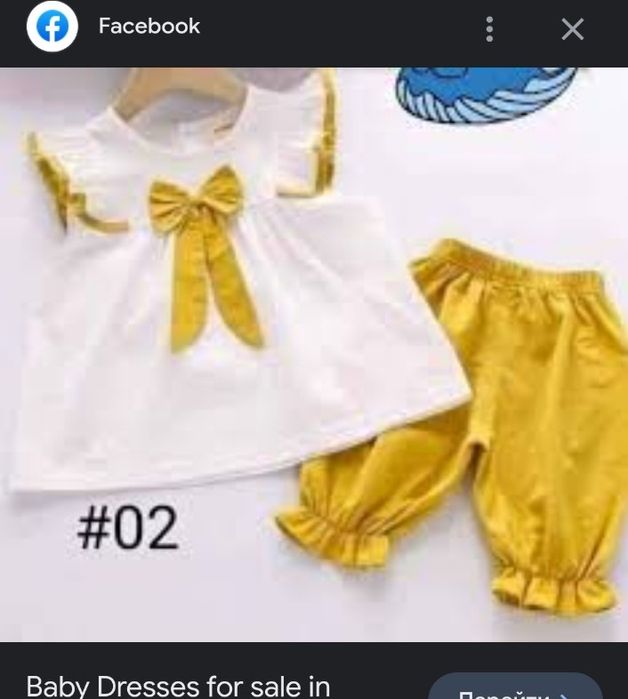Open the 'Baby Dresses for sale in' title link

click(178, 685)
